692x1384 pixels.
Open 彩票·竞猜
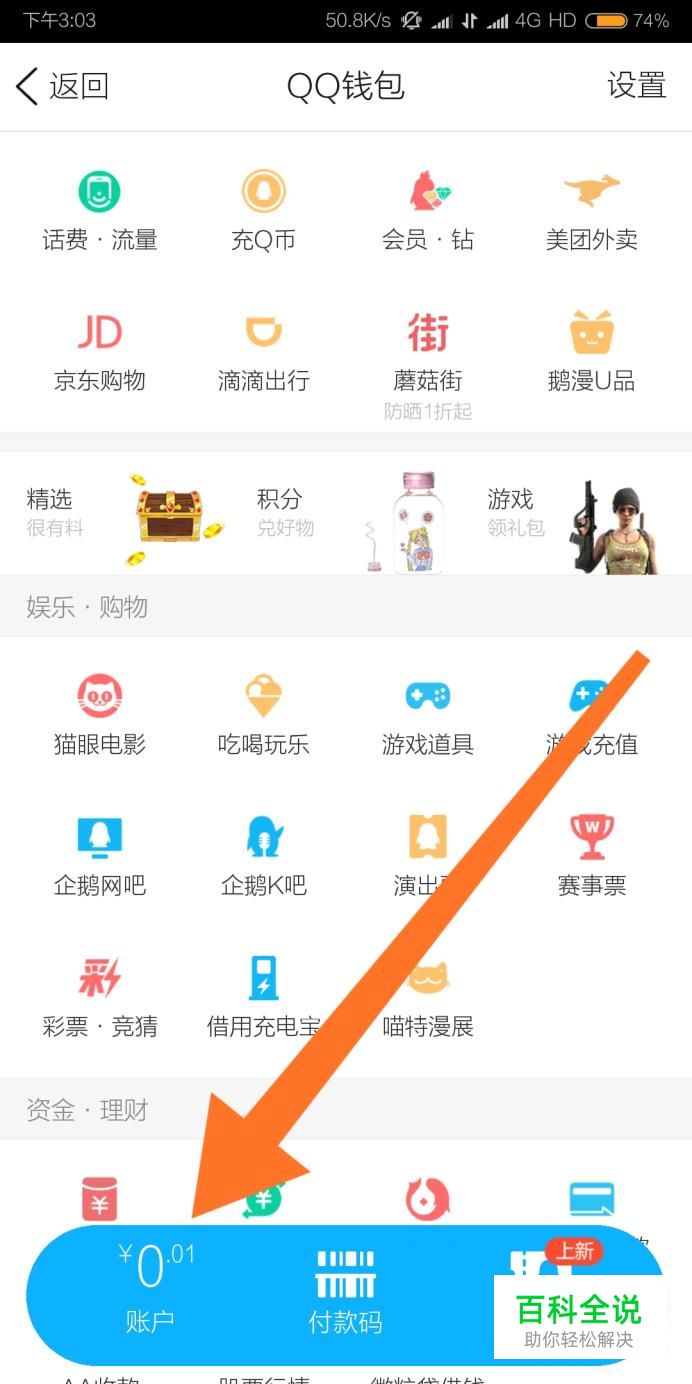(99, 997)
